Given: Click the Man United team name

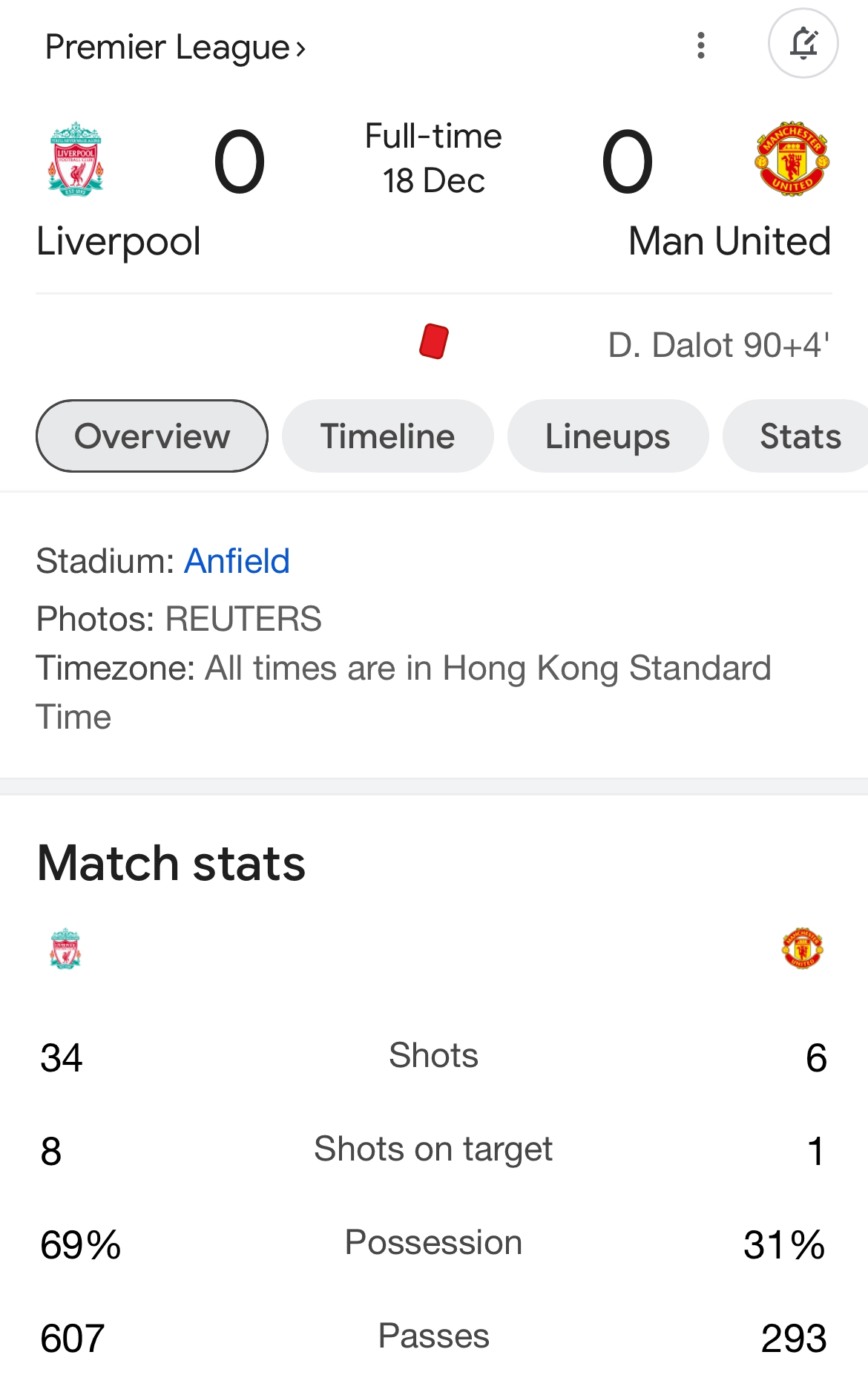Looking at the screenshot, I should (729, 240).
